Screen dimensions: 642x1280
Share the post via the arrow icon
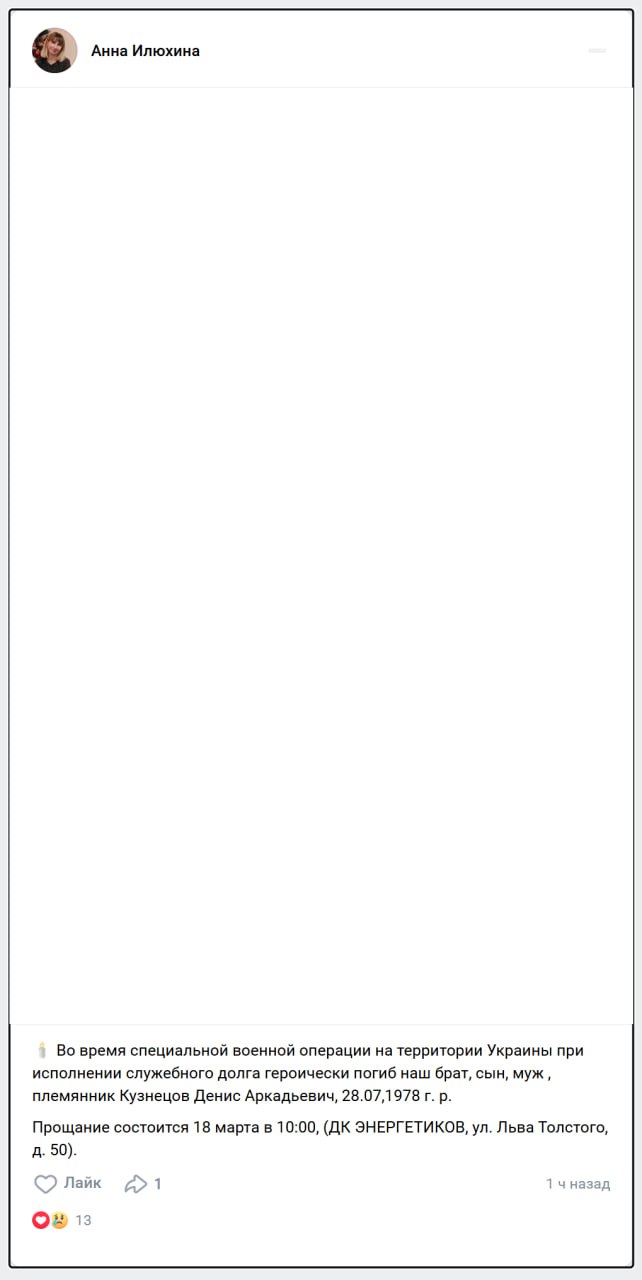tap(136, 1184)
